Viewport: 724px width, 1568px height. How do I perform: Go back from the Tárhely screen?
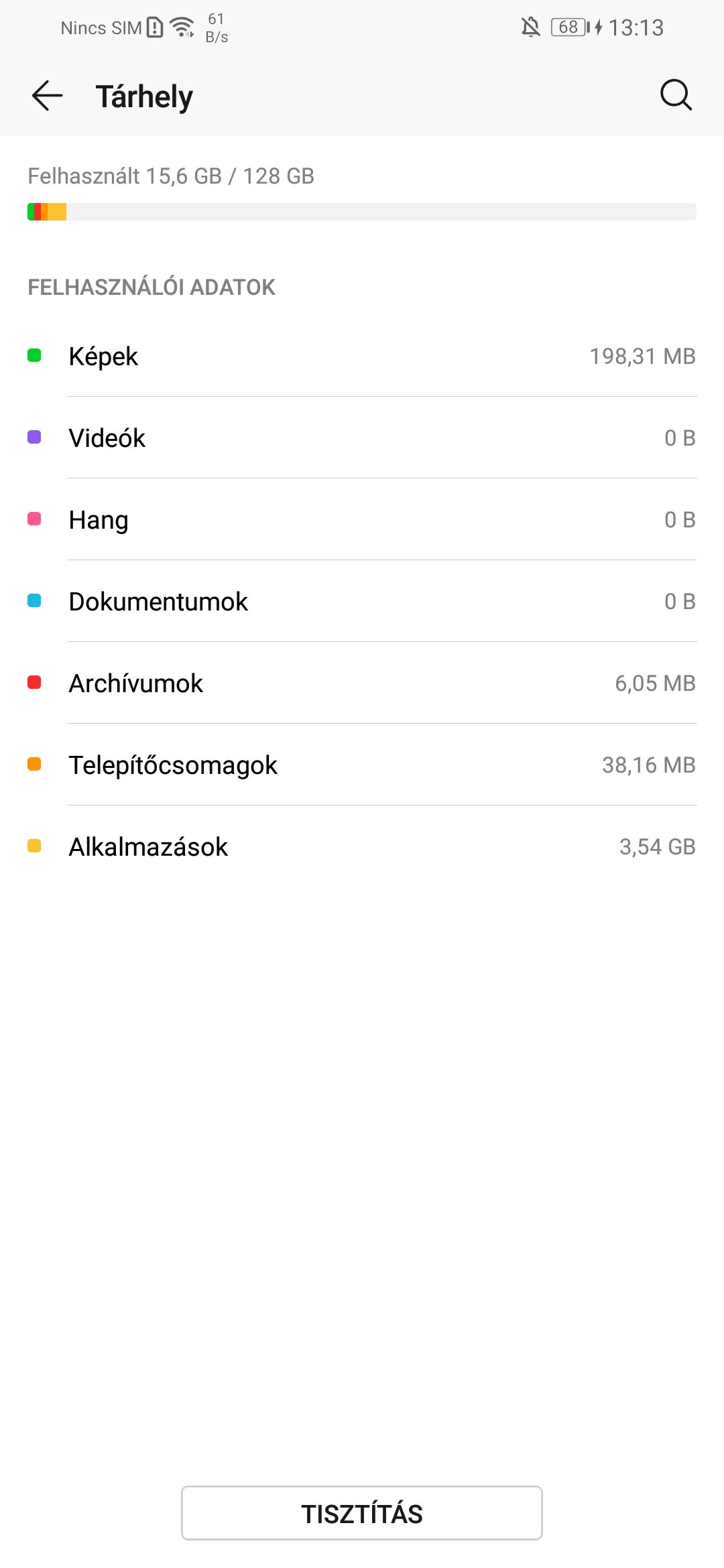pos(47,96)
